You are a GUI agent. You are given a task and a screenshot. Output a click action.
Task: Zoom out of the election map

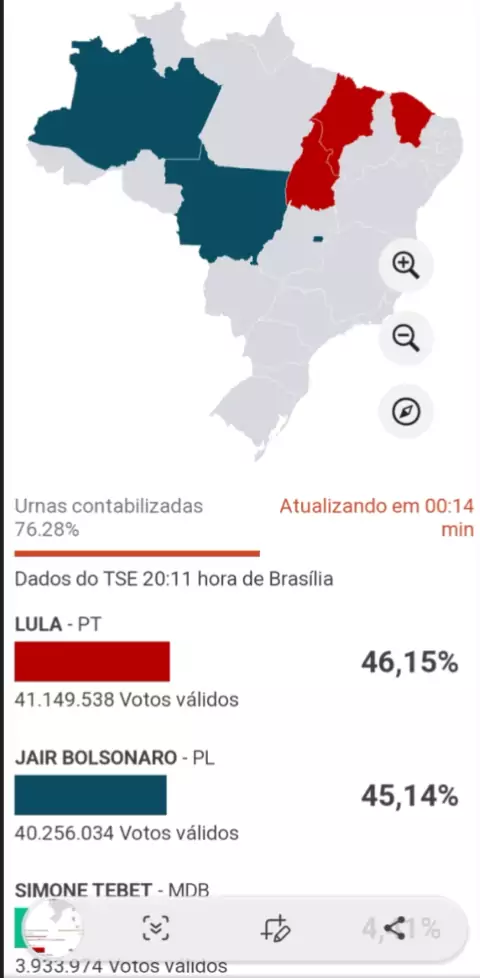click(406, 338)
